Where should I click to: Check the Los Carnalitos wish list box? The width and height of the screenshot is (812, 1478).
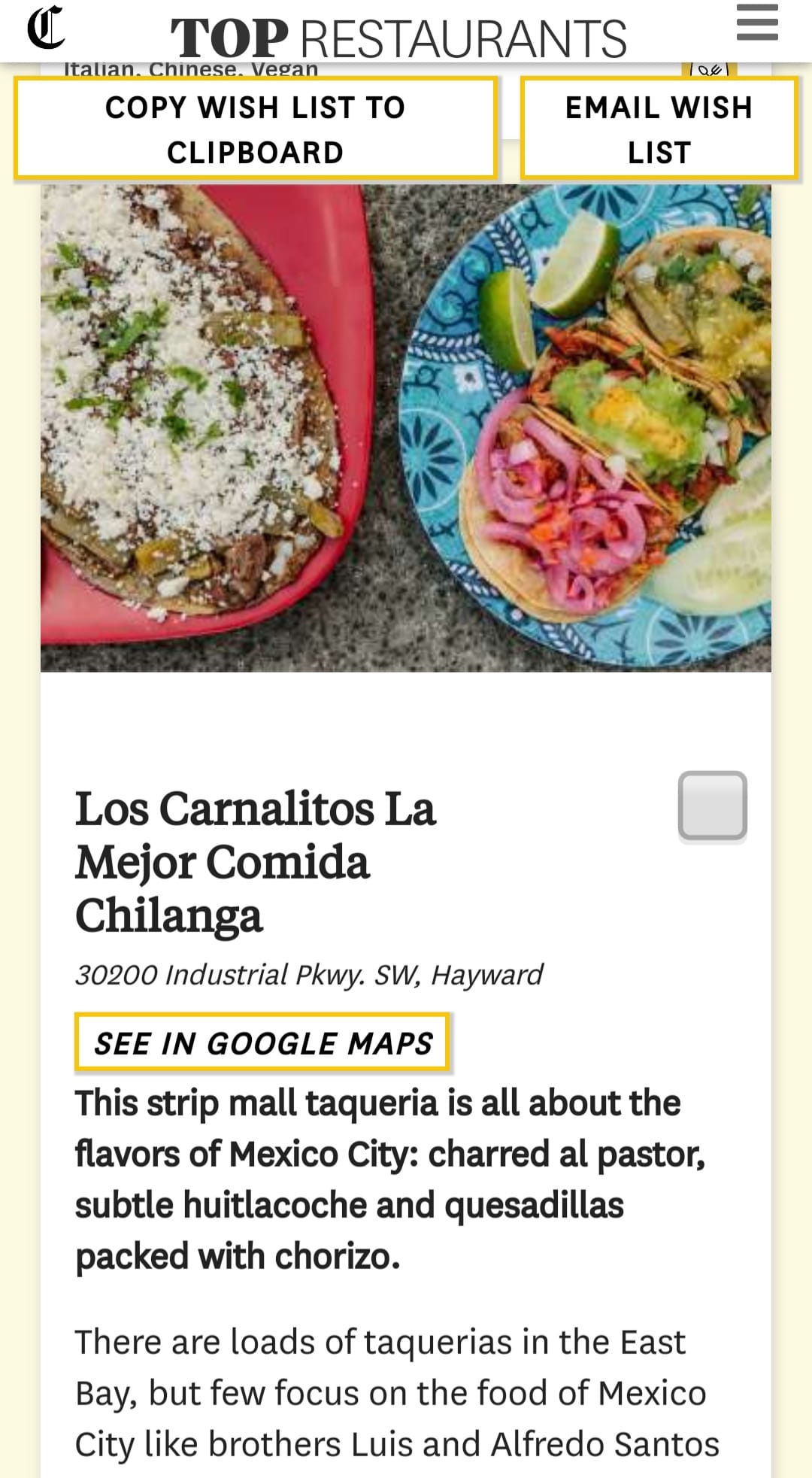(712, 806)
